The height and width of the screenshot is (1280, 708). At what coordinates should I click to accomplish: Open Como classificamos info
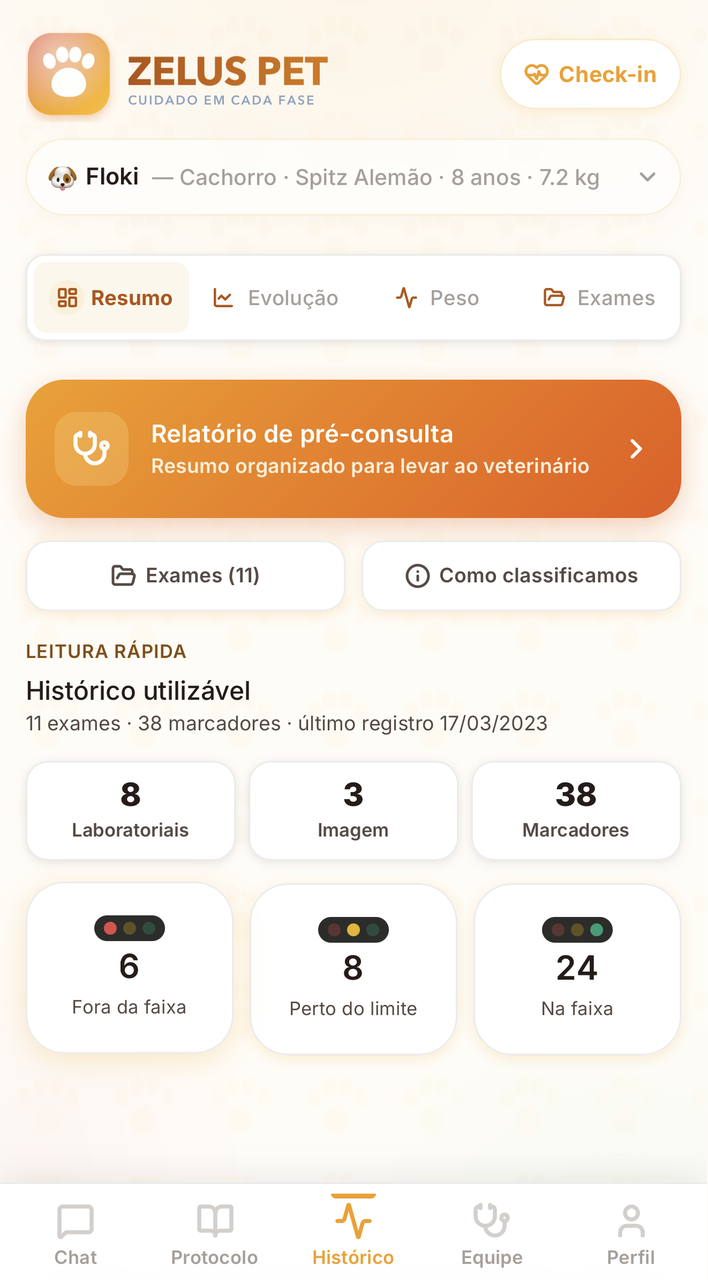521,576
